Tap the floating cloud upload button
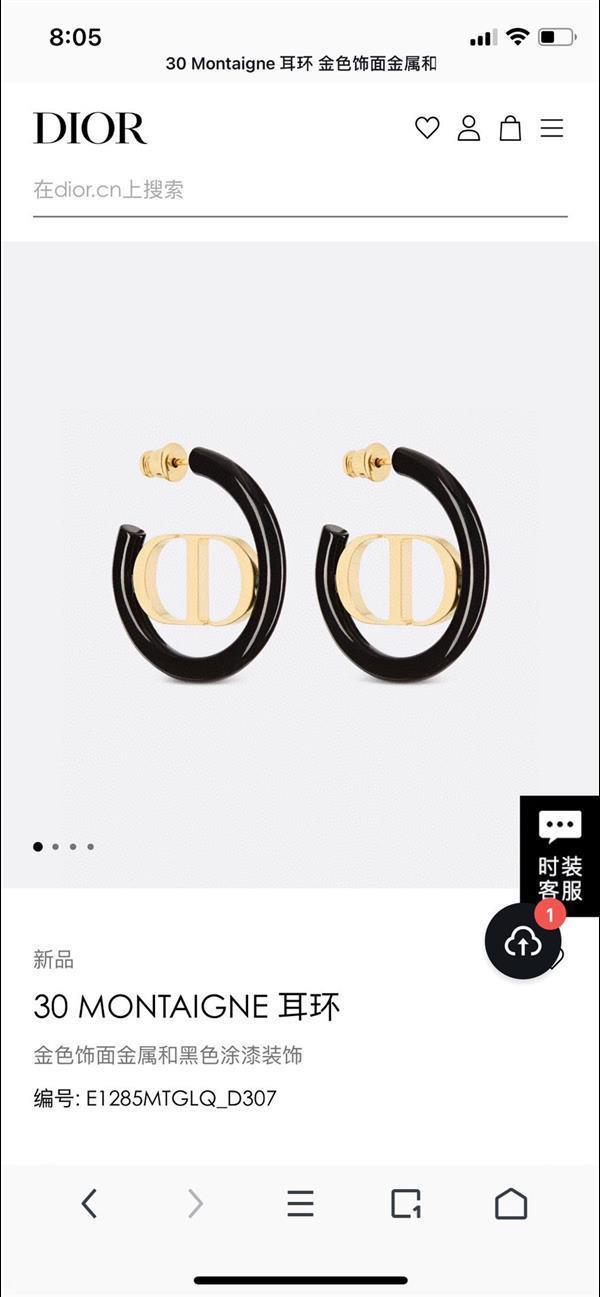600x1297 pixels. pyautogui.click(x=523, y=941)
